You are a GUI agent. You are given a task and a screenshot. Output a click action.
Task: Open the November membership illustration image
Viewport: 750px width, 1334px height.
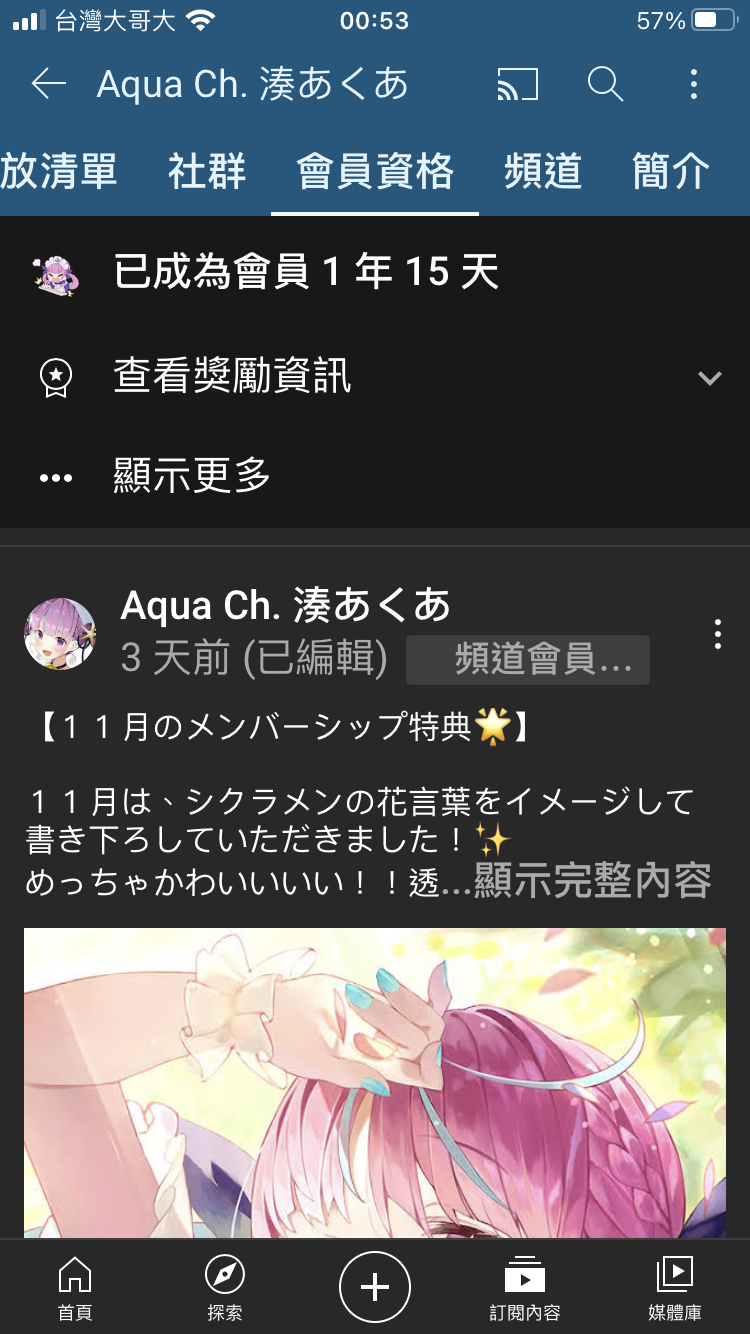375,1083
